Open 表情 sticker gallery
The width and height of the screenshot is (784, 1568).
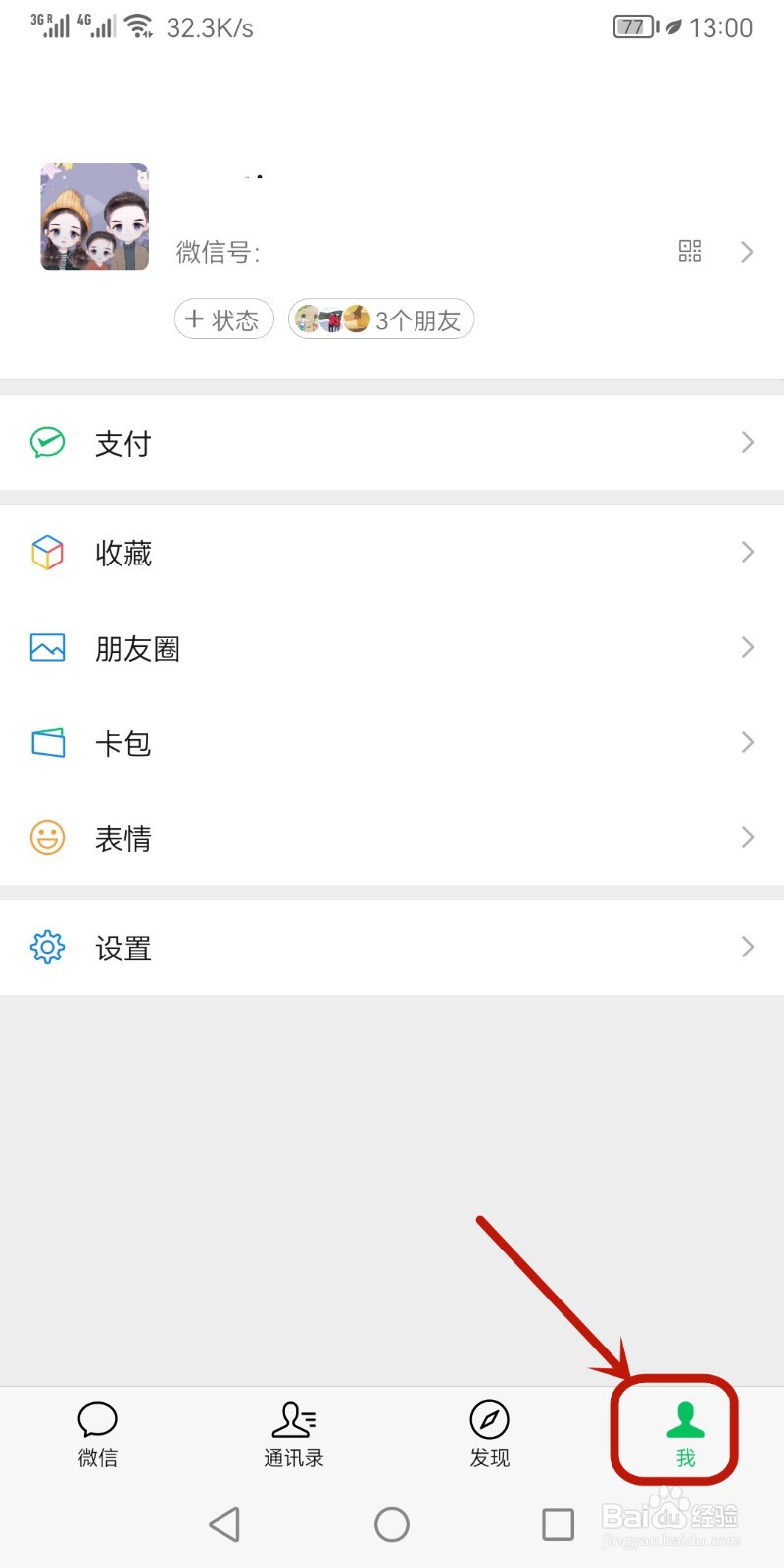392,838
